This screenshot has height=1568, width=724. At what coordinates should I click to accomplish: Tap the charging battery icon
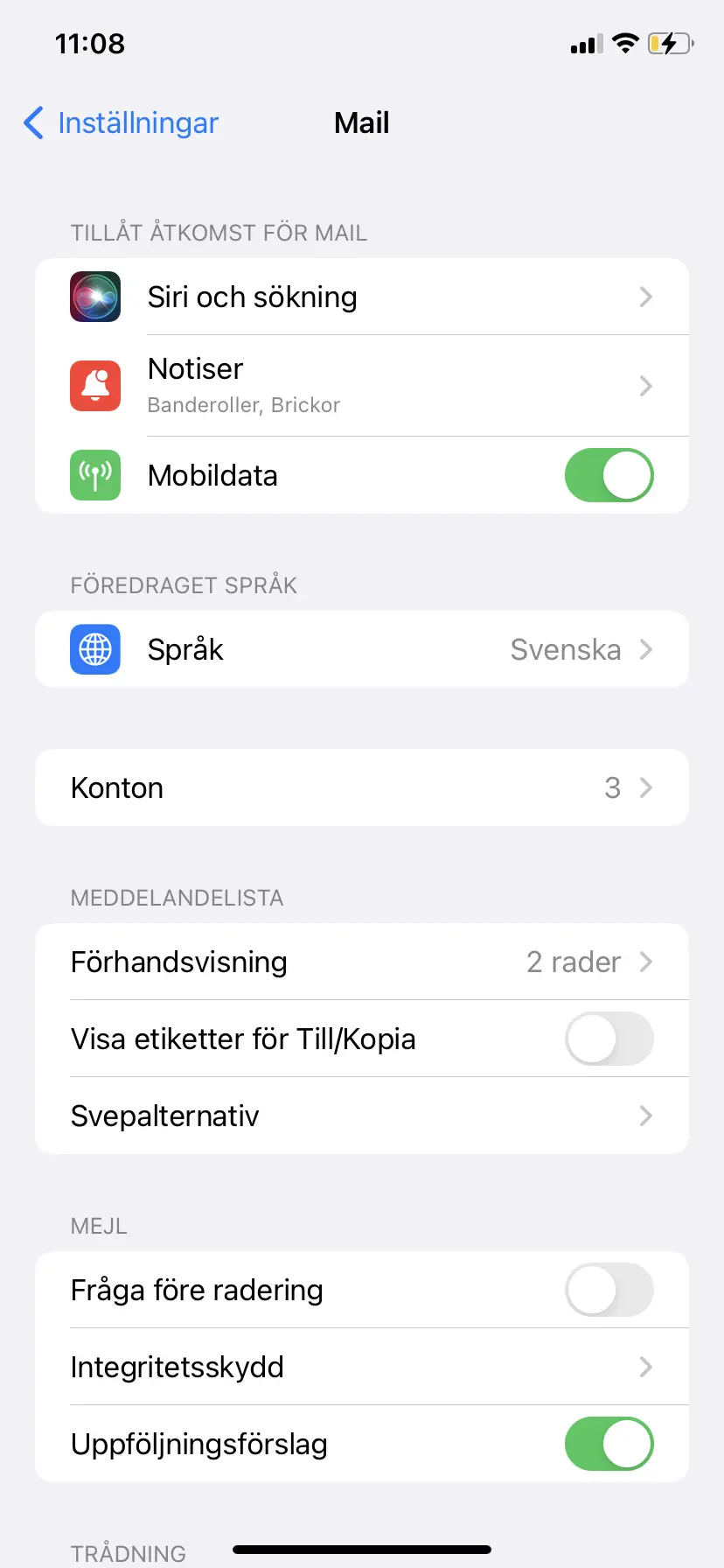click(669, 43)
